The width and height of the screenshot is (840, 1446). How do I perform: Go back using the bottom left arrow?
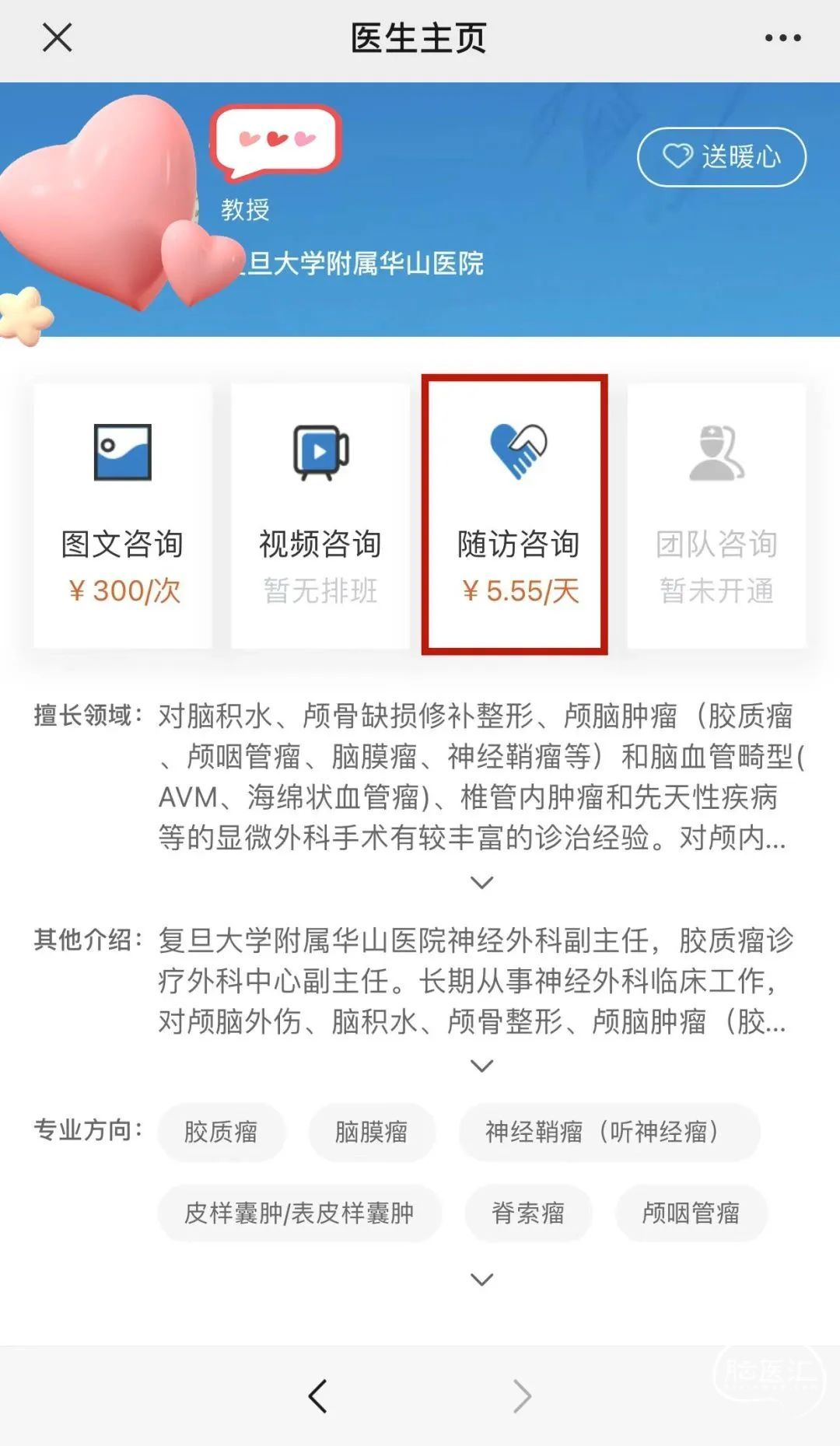317,1396
